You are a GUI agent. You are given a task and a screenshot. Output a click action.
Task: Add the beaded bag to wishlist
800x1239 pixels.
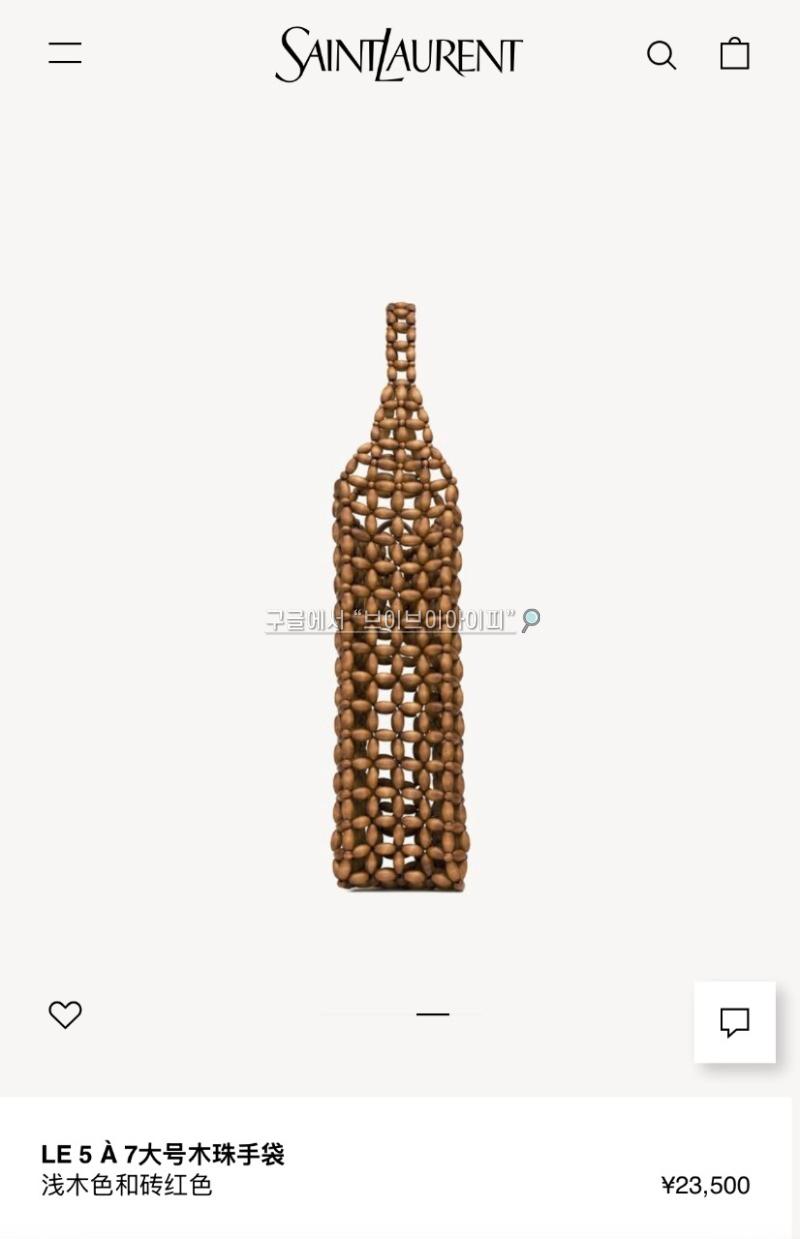tap(65, 1014)
